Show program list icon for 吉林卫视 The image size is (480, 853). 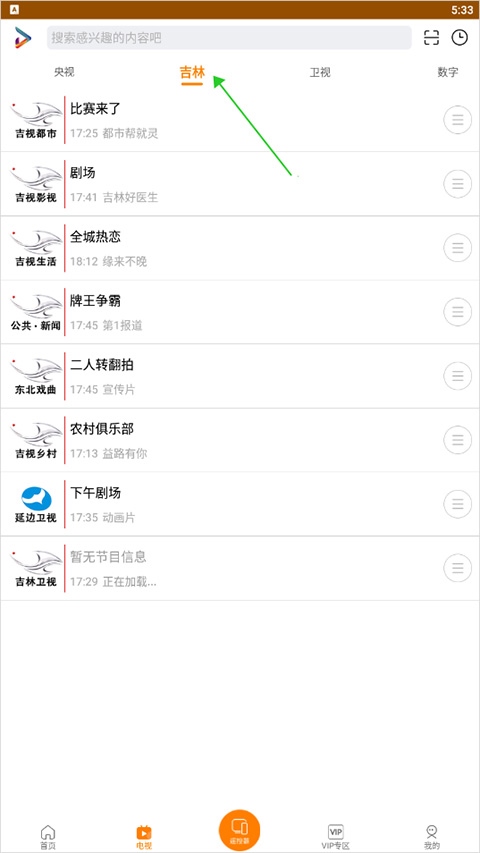[x=458, y=568]
